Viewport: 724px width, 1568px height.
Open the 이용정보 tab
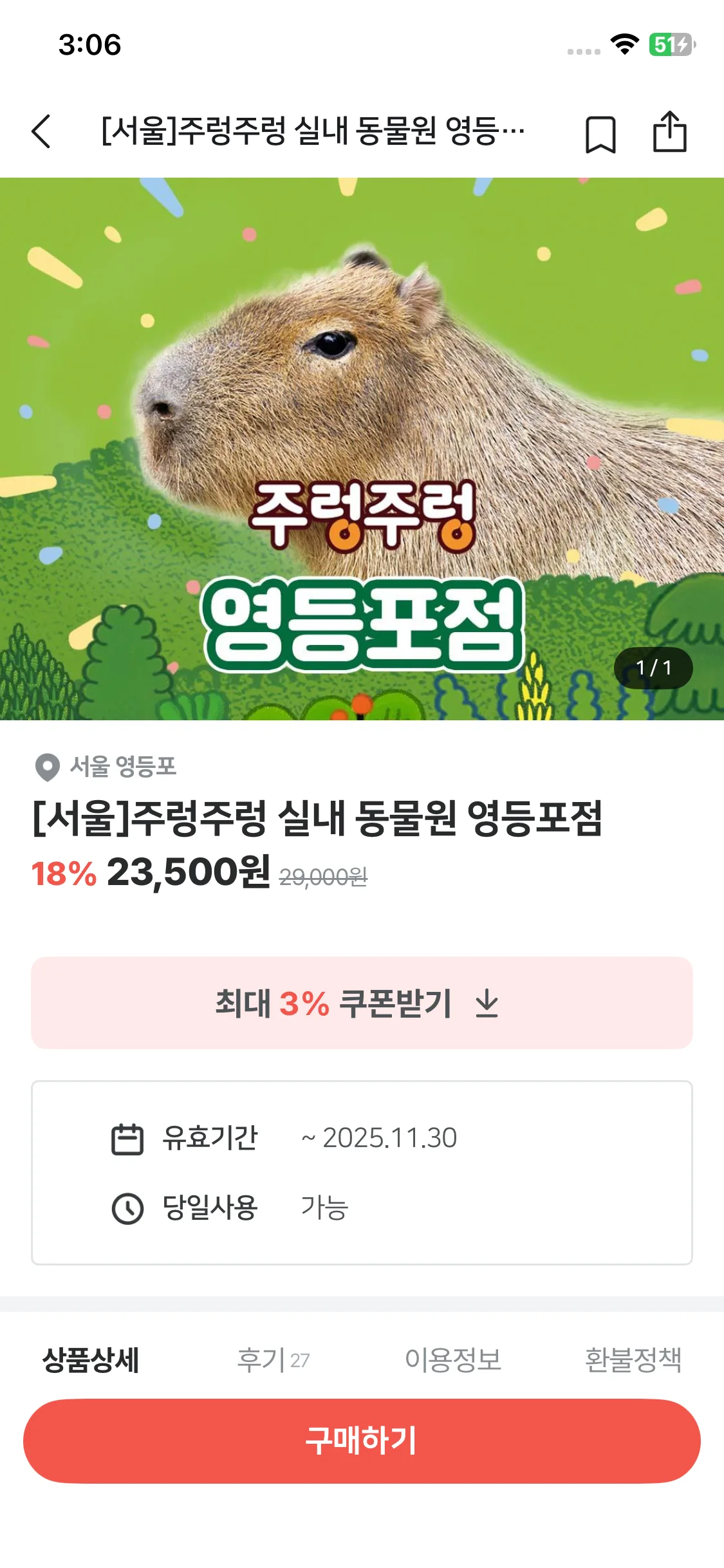pyautogui.click(x=453, y=1360)
